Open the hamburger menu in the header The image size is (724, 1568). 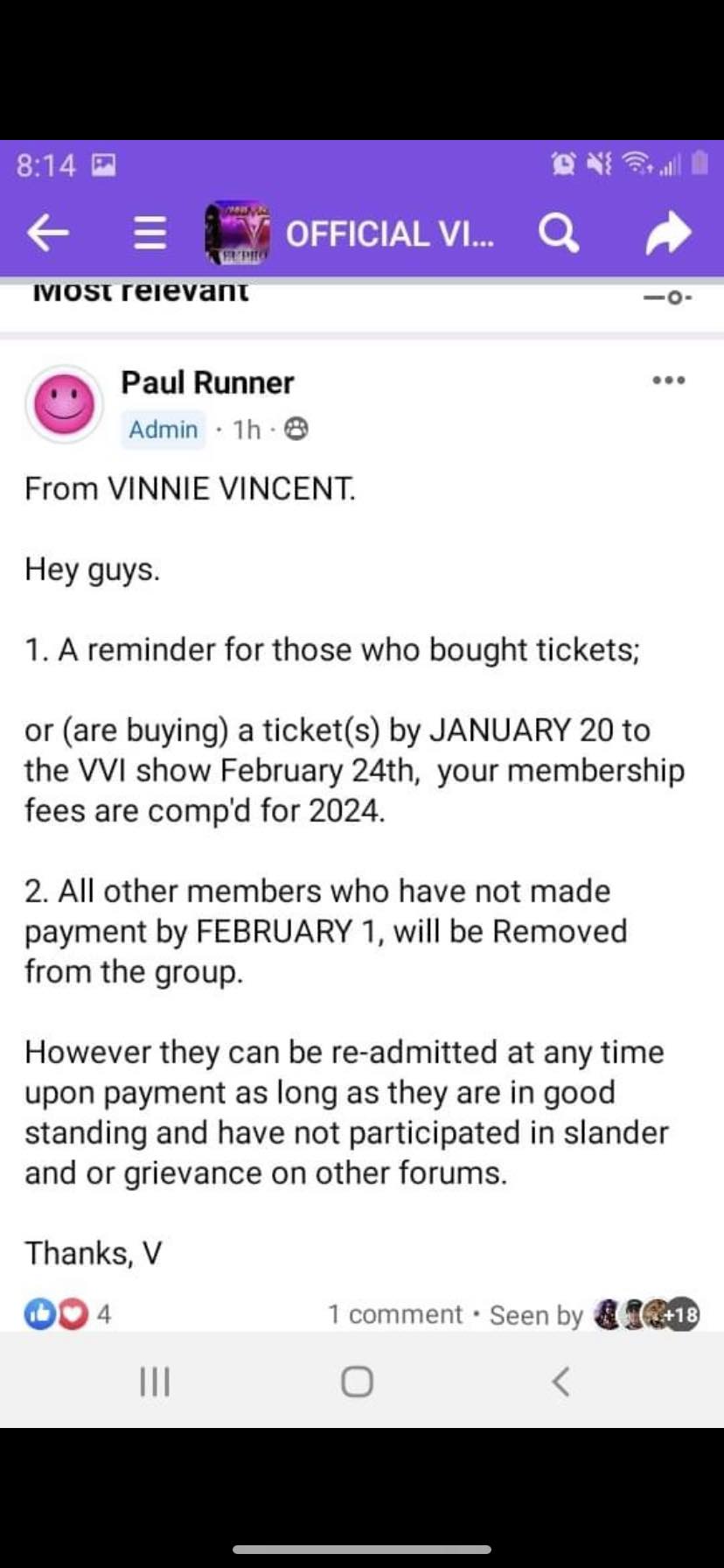tap(149, 234)
